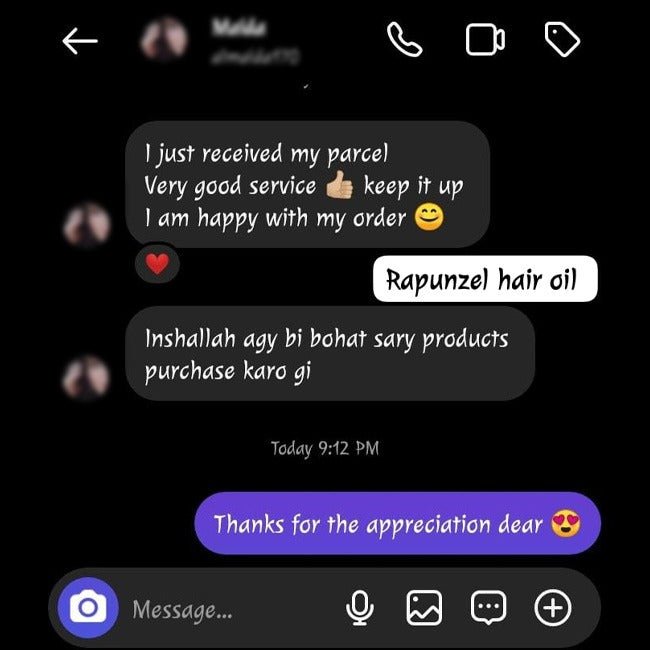Attach a photo from gallery
The width and height of the screenshot is (650, 650).
[423, 606]
